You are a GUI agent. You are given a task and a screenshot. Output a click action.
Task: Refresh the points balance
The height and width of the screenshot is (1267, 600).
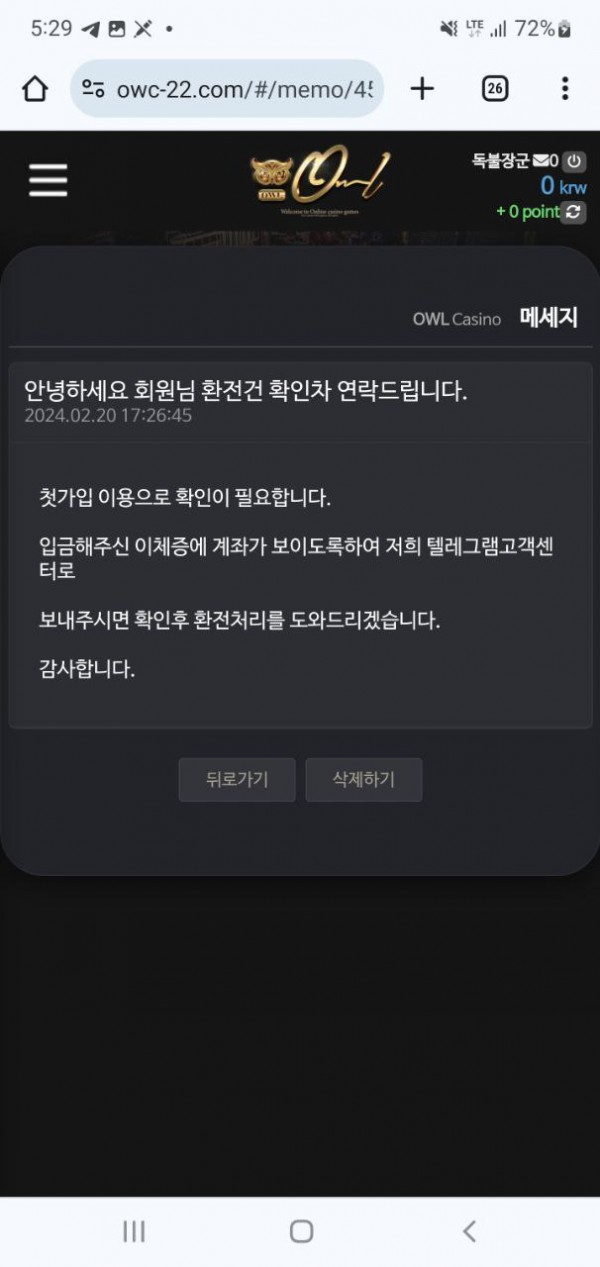click(x=574, y=211)
